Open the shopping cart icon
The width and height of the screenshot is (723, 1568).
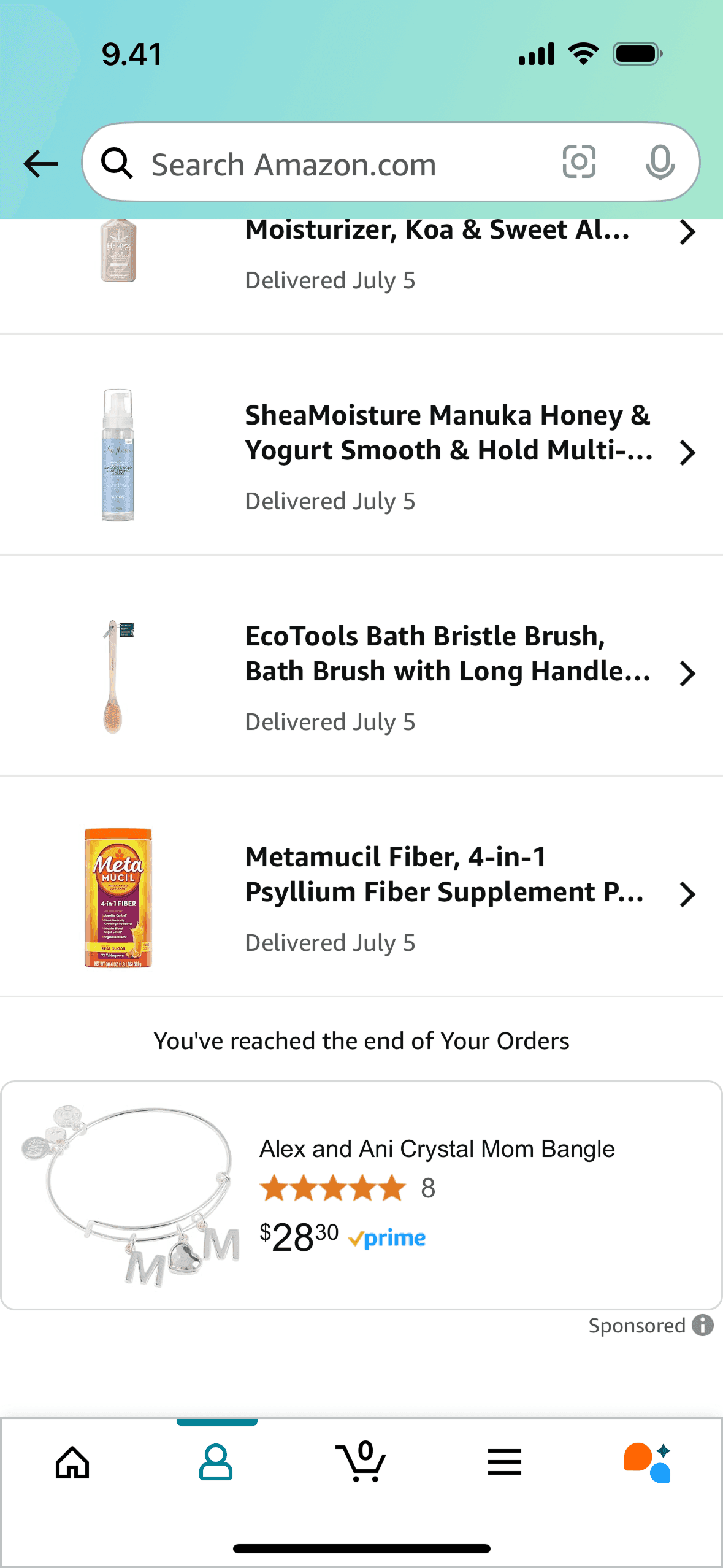pyautogui.click(x=361, y=1462)
